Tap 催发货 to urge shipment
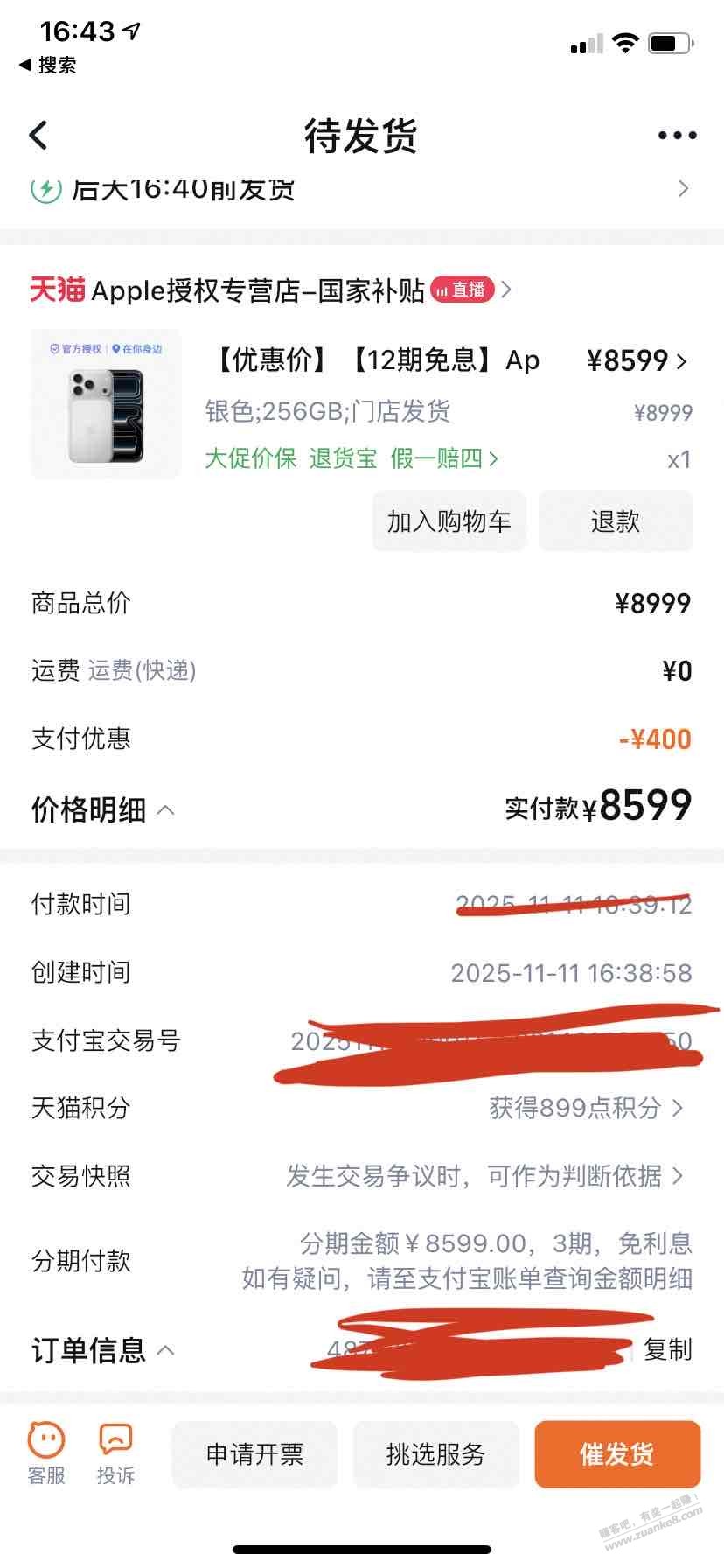 (x=616, y=1454)
